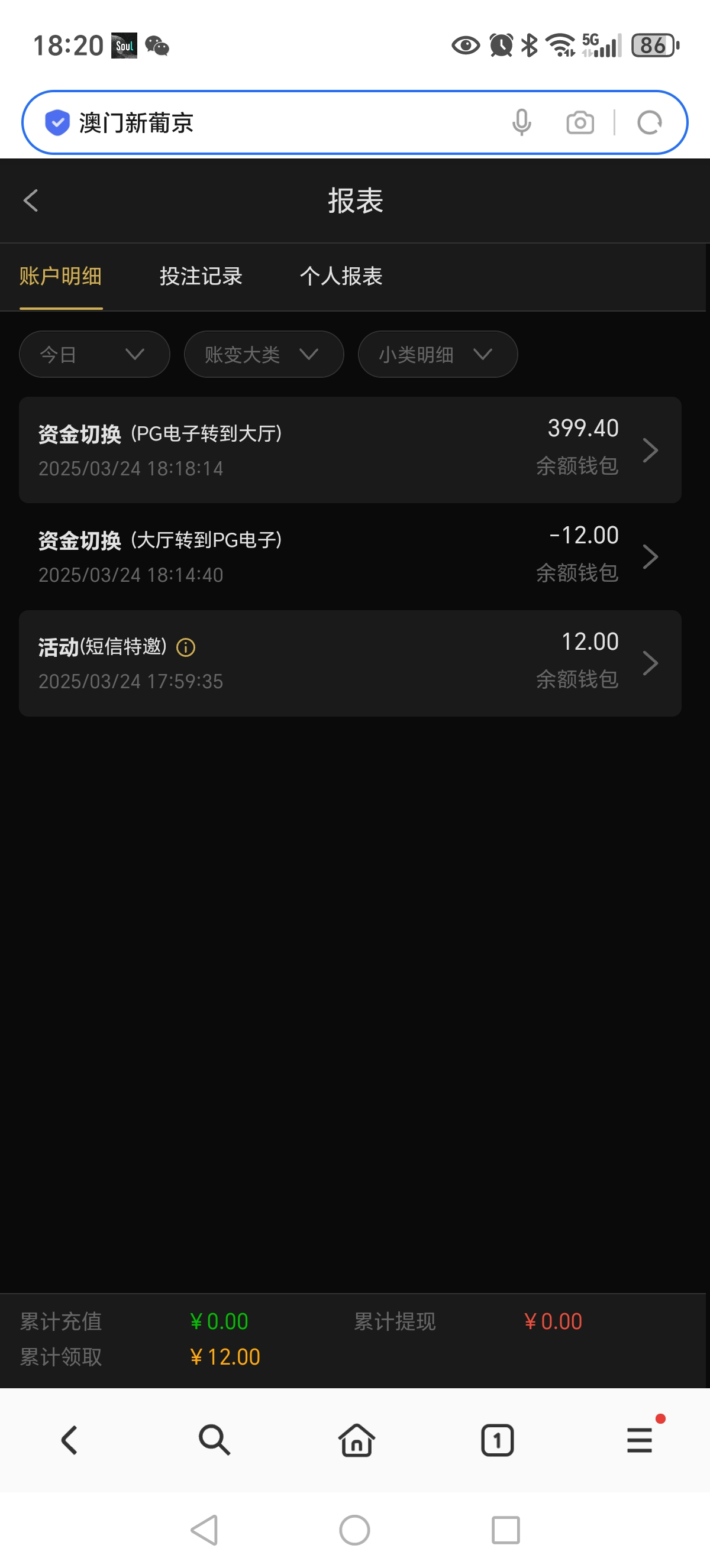This screenshot has height=1568, width=710.
Task: Select the 账户明细 tab
Action: (x=61, y=276)
